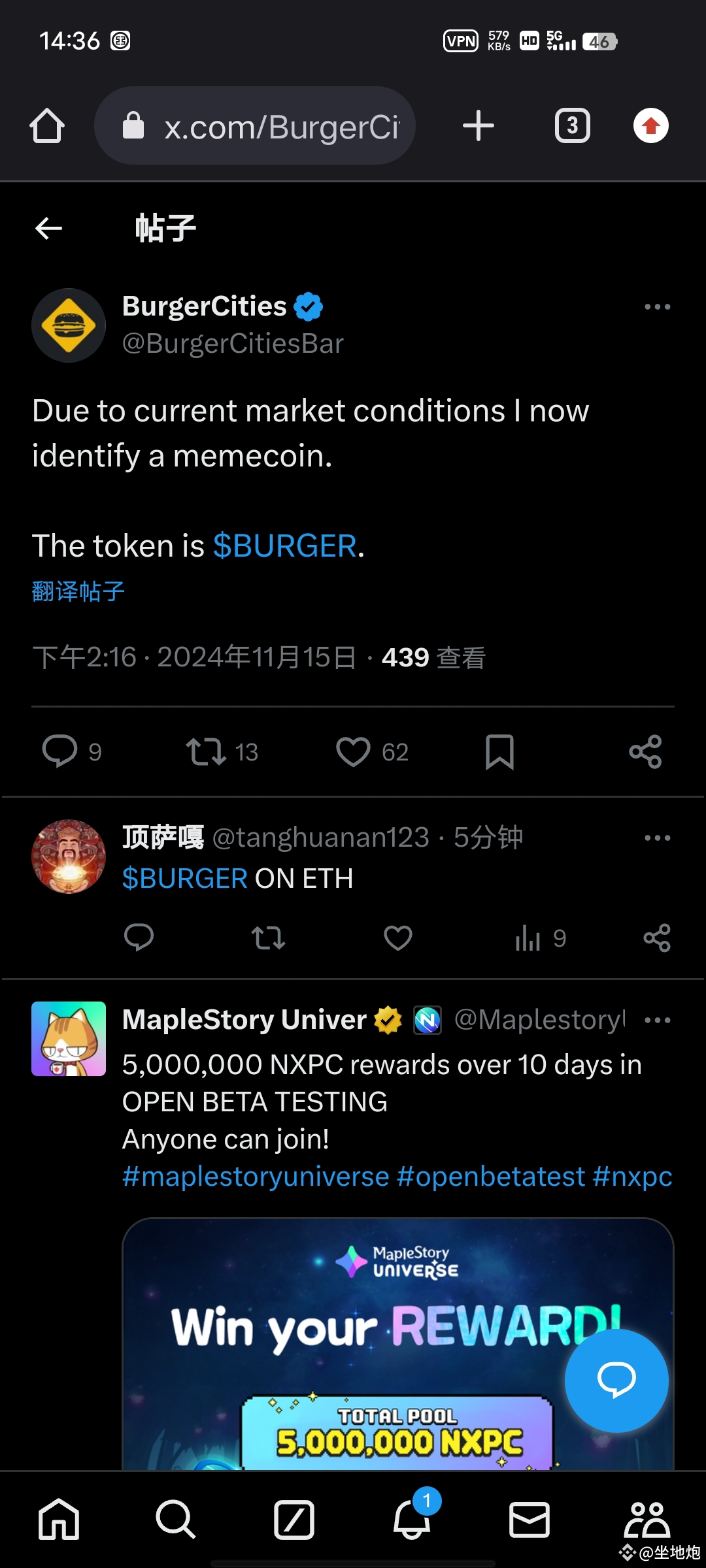The width and height of the screenshot is (706, 1568).
Task: Tap the browser home icon
Action: click(46, 125)
